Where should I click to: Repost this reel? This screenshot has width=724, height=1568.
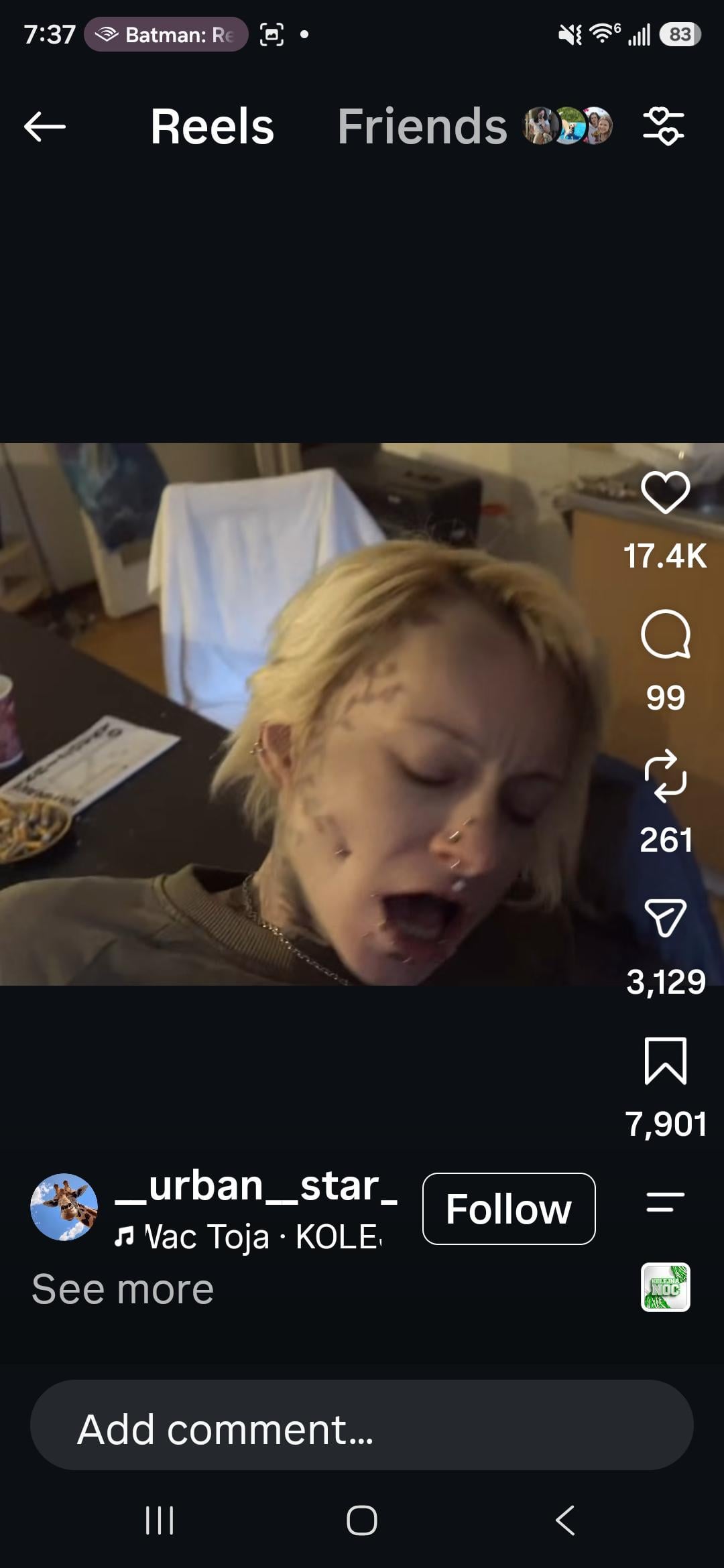(666, 776)
